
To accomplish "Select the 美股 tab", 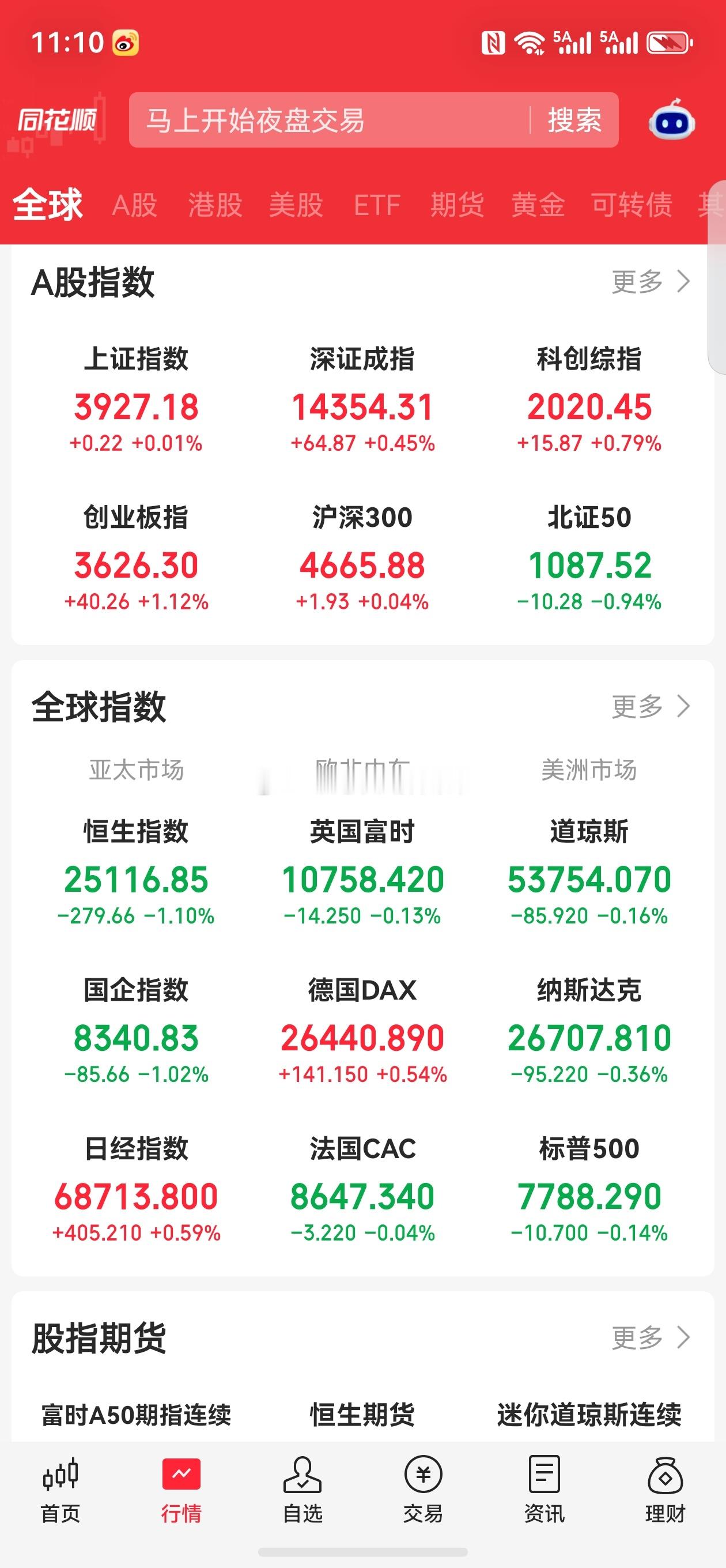I will [296, 205].
